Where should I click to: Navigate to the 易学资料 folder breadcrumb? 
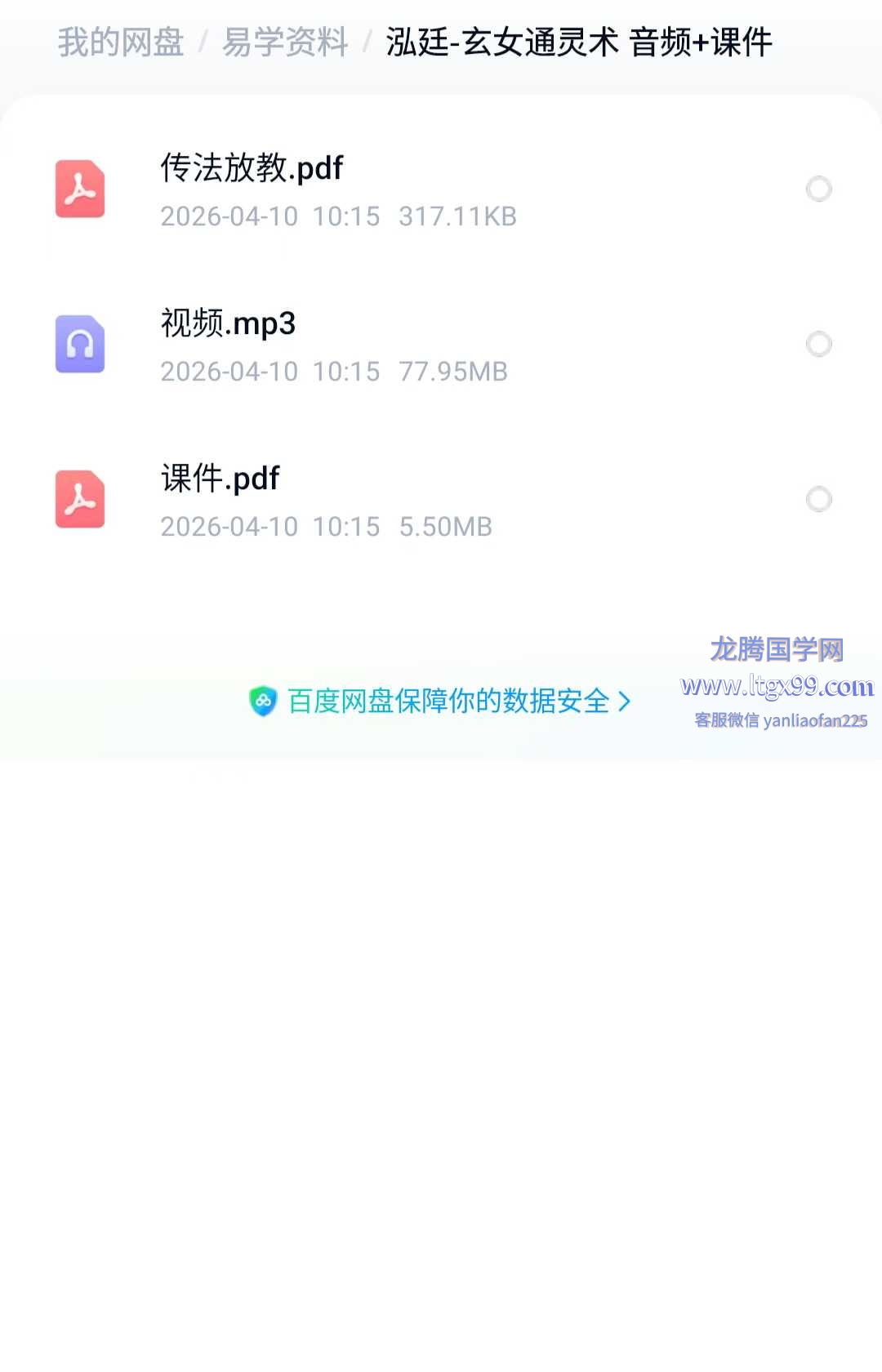pyautogui.click(x=285, y=42)
